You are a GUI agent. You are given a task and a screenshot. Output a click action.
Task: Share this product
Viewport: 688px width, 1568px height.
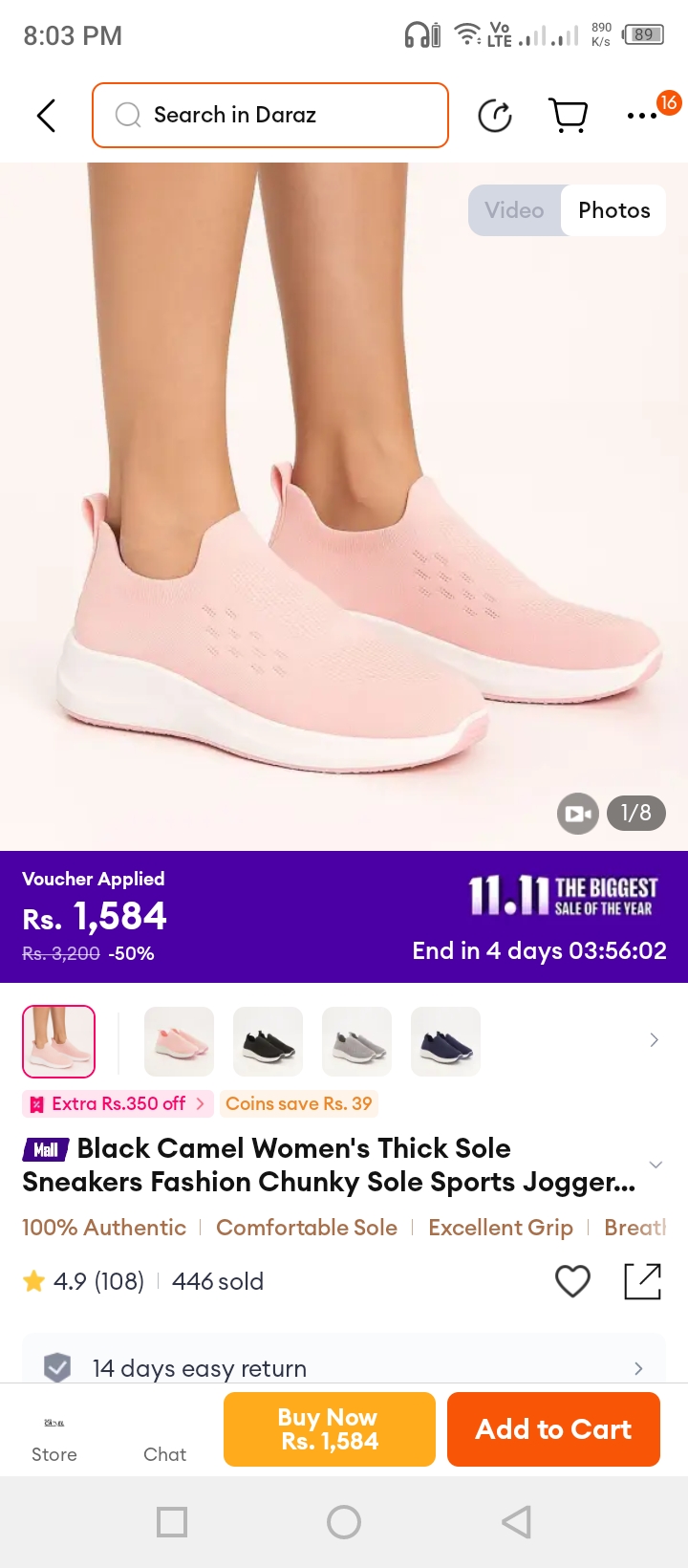click(643, 1281)
